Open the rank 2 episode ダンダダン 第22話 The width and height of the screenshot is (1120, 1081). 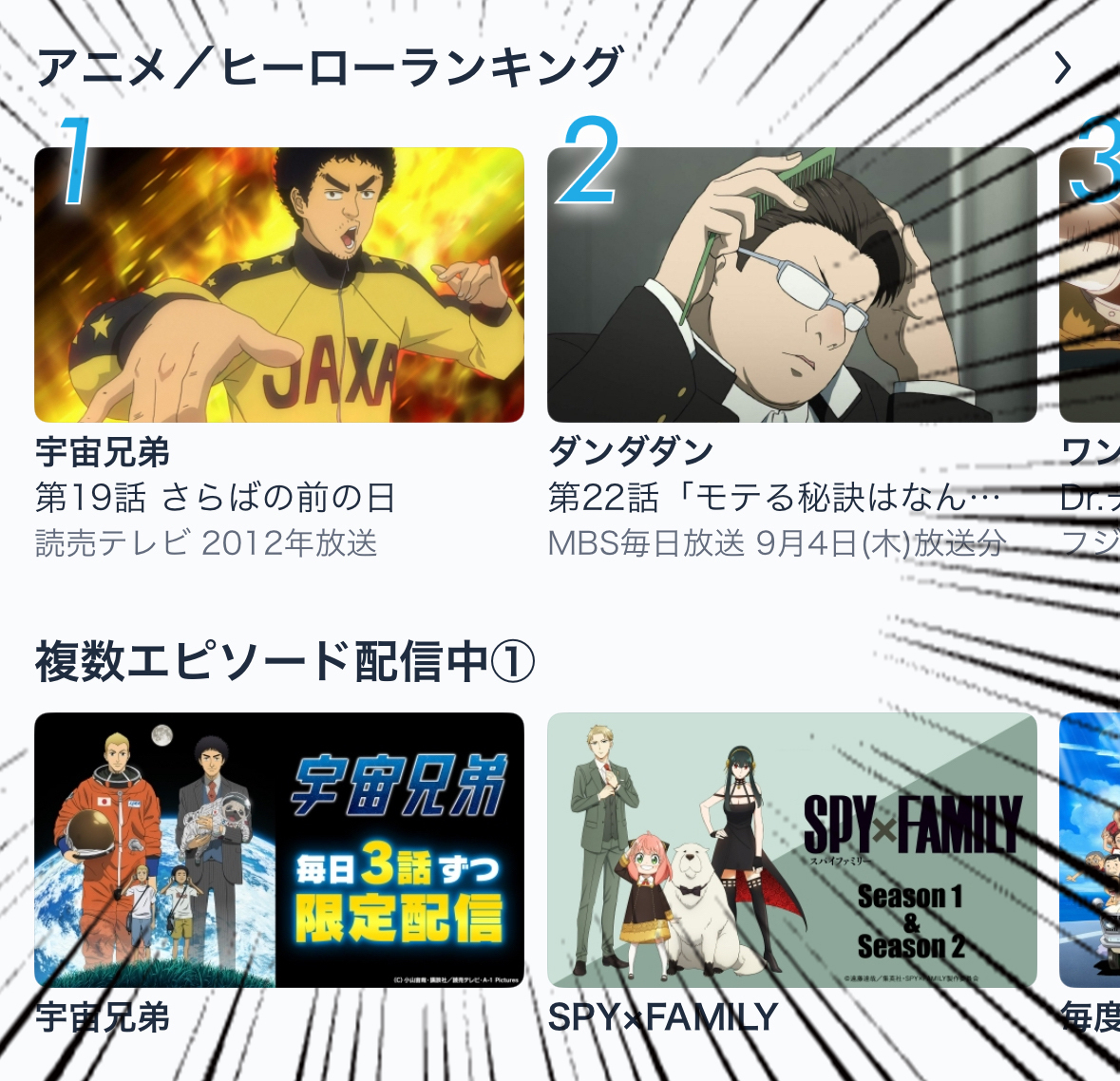(x=791, y=284)
